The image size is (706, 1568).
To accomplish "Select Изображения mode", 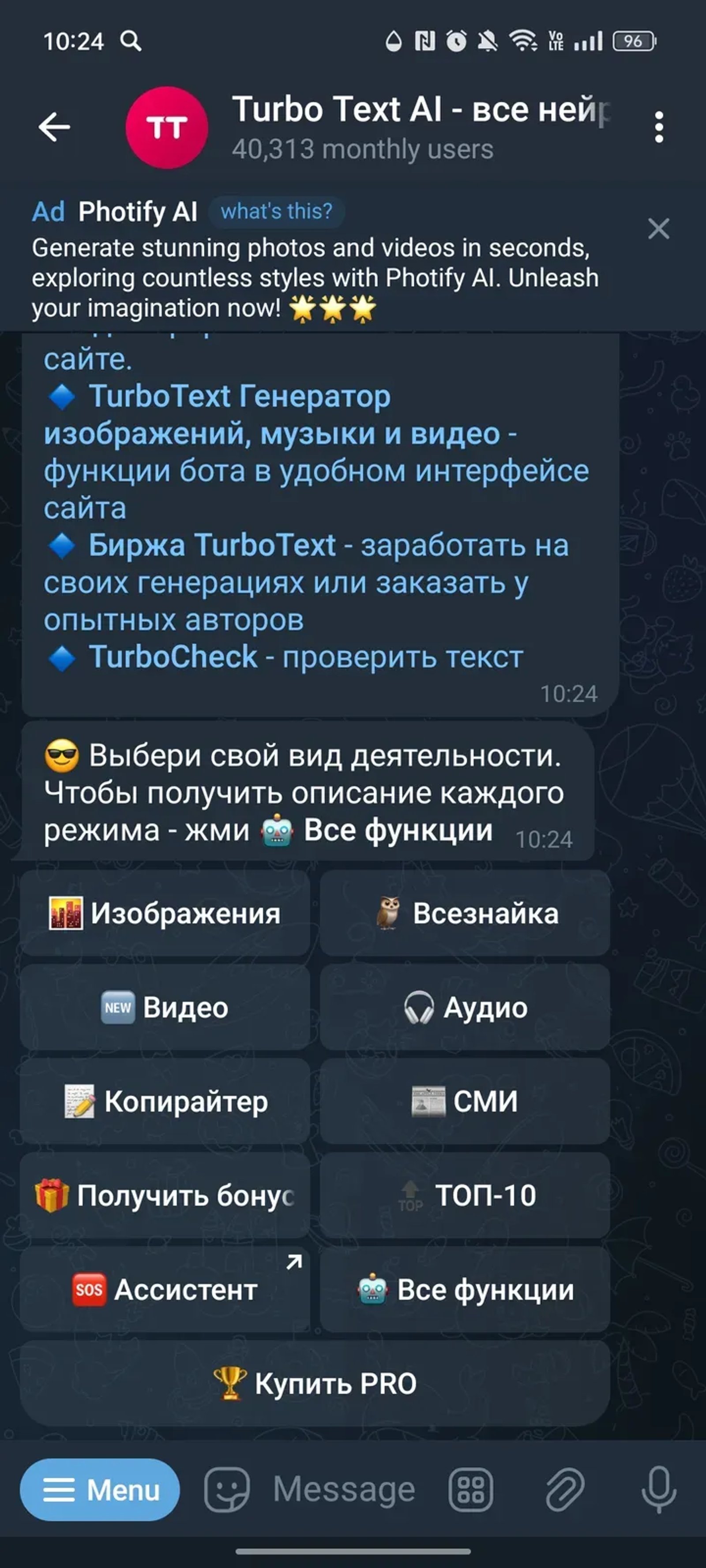I will pyautogui.click(x=165, y=913).
